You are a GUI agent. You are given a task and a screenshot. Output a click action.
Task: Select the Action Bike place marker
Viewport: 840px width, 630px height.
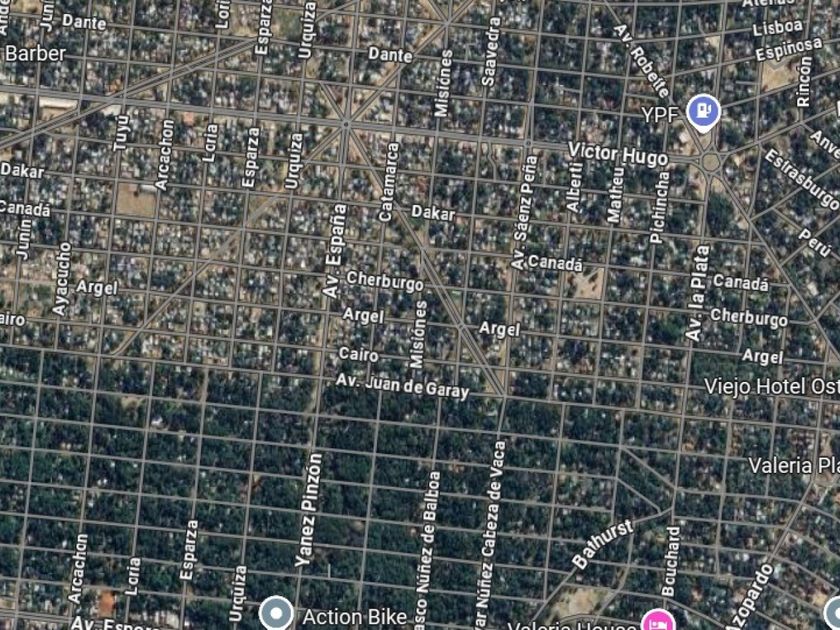tap(276, 613)
